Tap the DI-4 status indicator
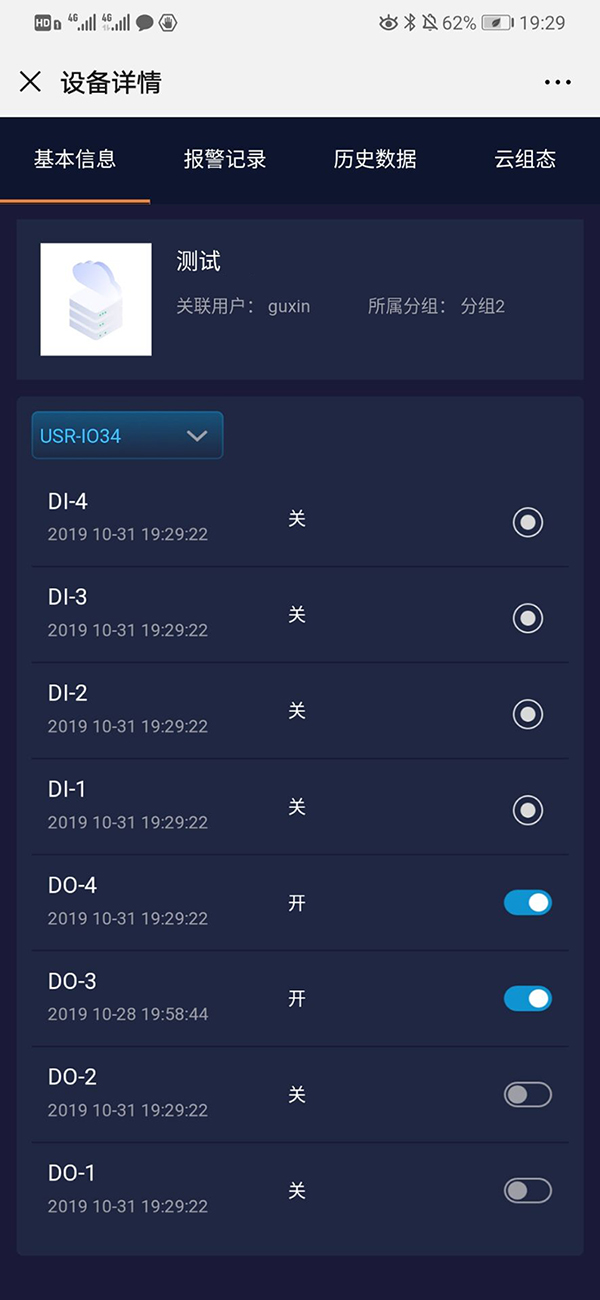Screen dimensions: 600x1300 click(528, 522)
